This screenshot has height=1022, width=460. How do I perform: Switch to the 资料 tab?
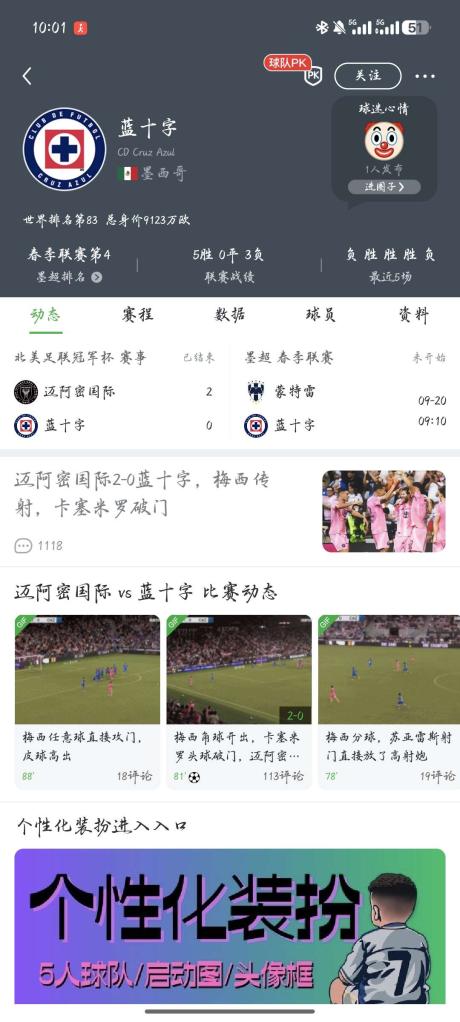click(414, 315)
